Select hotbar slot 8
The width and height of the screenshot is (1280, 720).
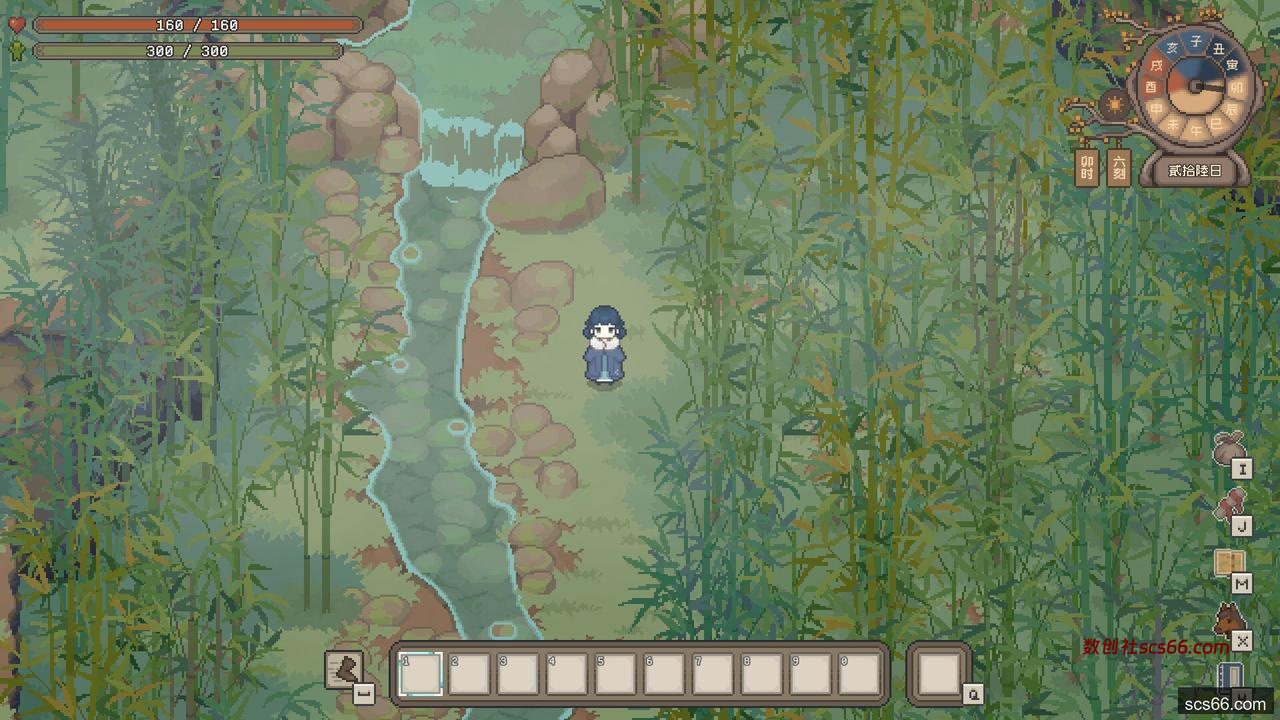pos(763,674)
